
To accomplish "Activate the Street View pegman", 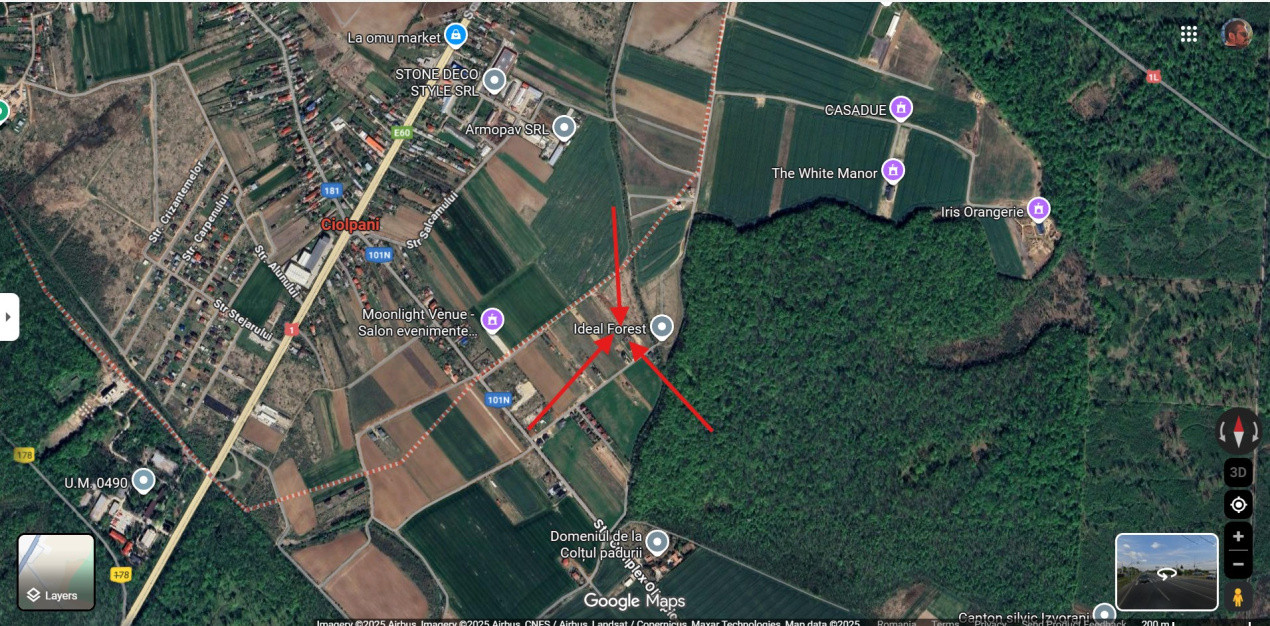I will (x=1238, y=597).
